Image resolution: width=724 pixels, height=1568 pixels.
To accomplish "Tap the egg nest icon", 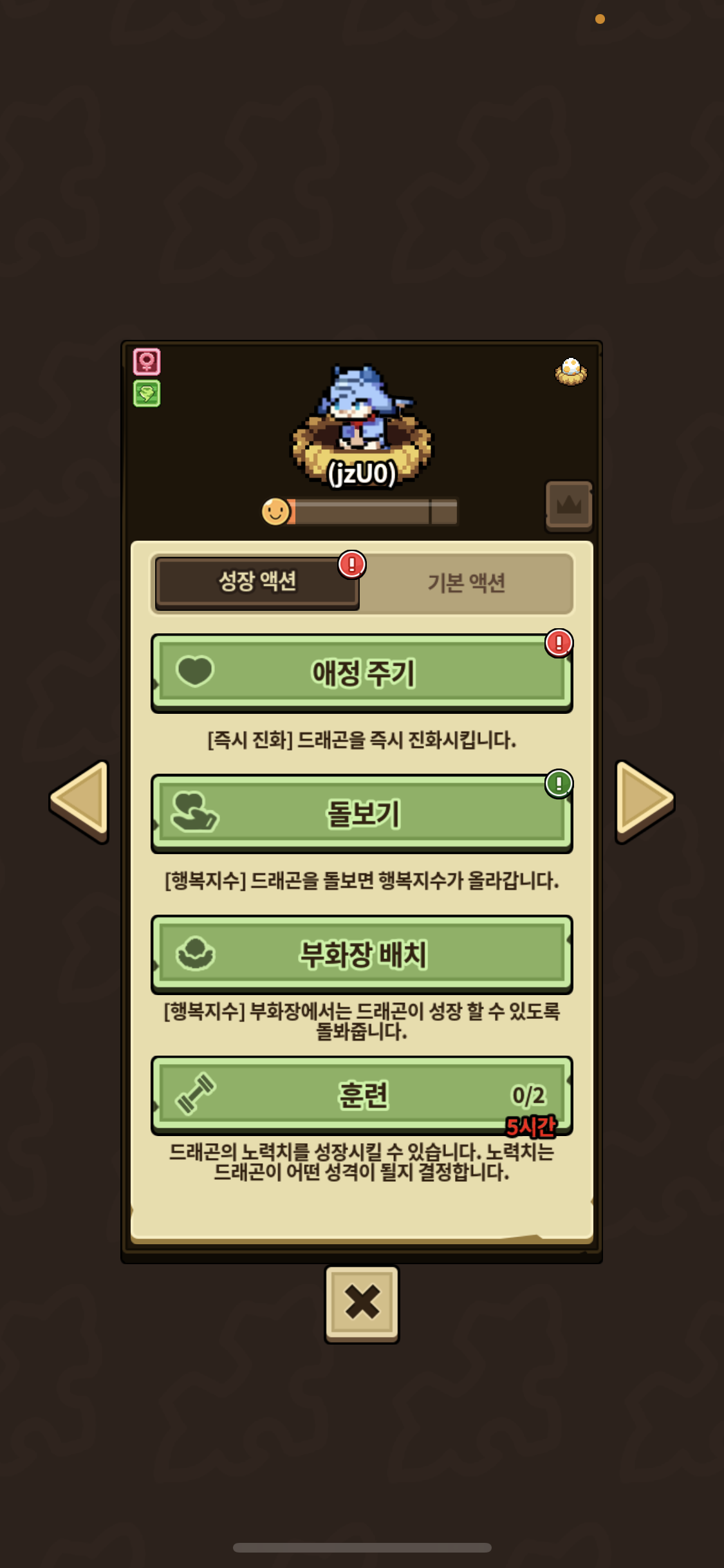I will click(571, 371).
